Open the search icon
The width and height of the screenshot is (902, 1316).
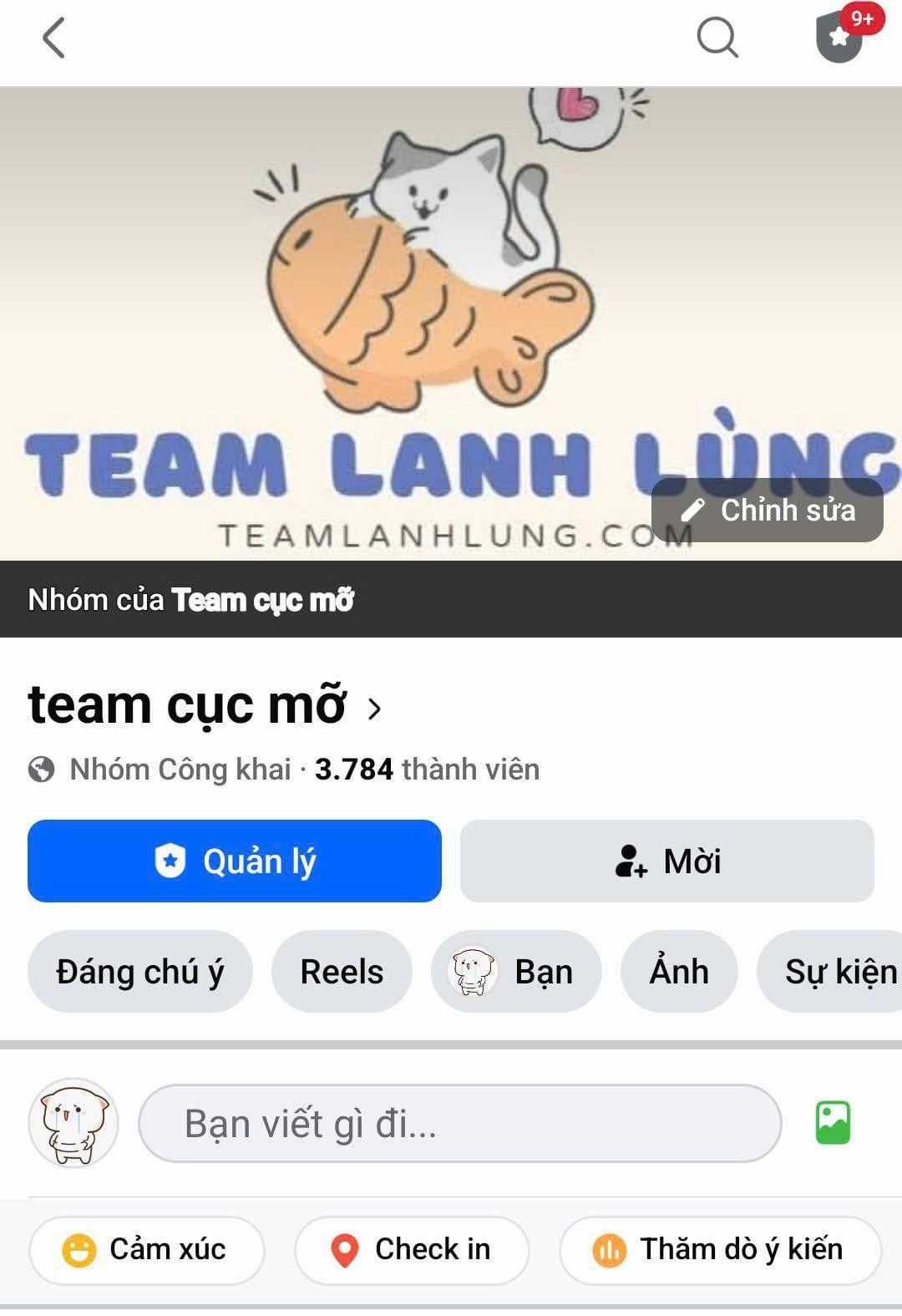point(718,38)
